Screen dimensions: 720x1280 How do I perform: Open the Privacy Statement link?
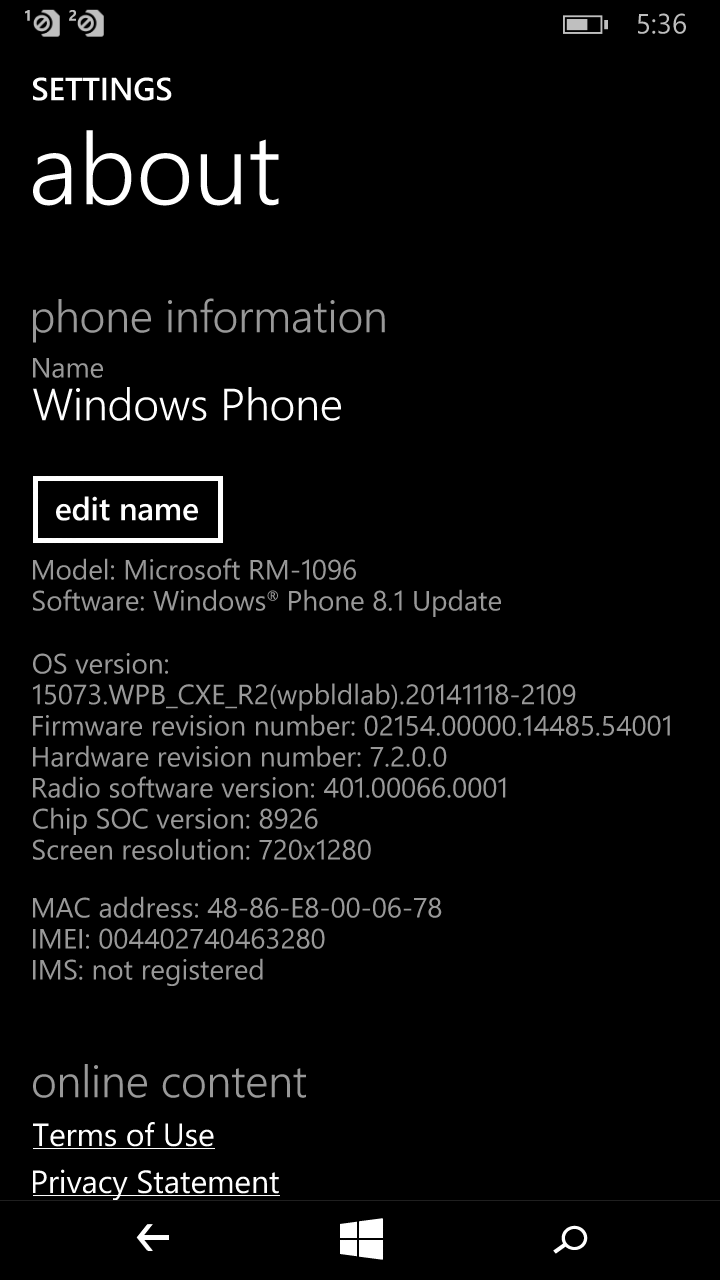point(155,1182)
